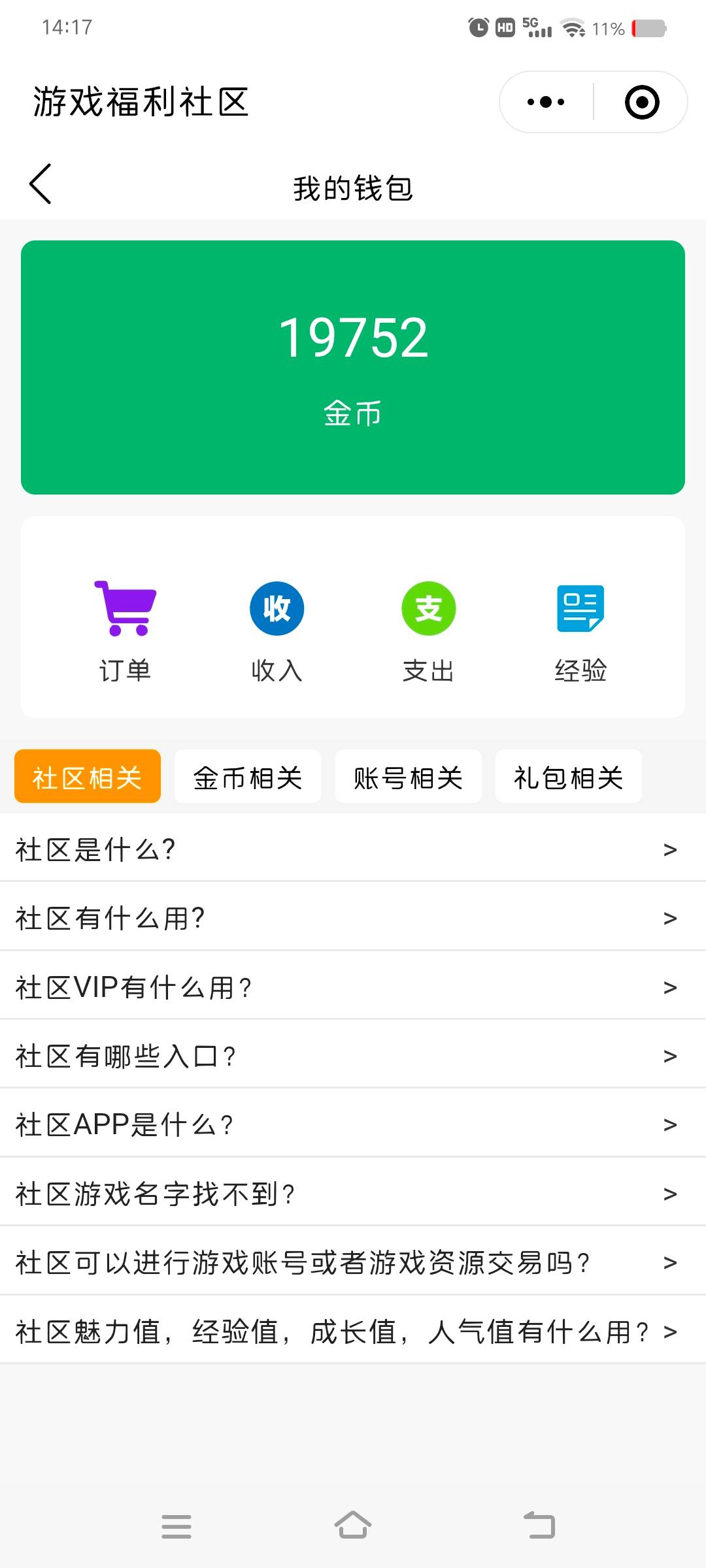The image size is (706, 1568).
Task: Open 社区有哪些入口? question
Action: click(x=353, y=1056)
